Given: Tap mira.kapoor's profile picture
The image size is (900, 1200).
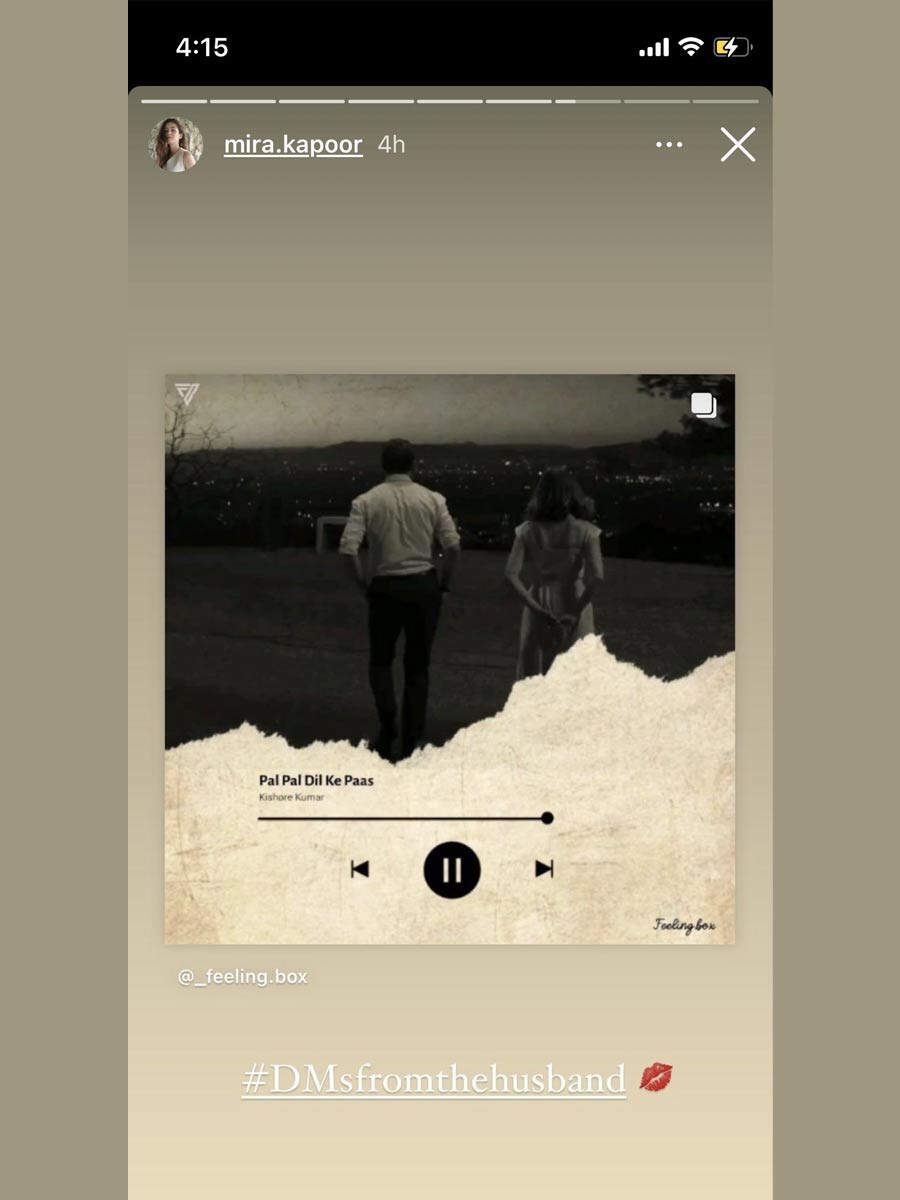Looking at the screenshot, I should (176, 145).
